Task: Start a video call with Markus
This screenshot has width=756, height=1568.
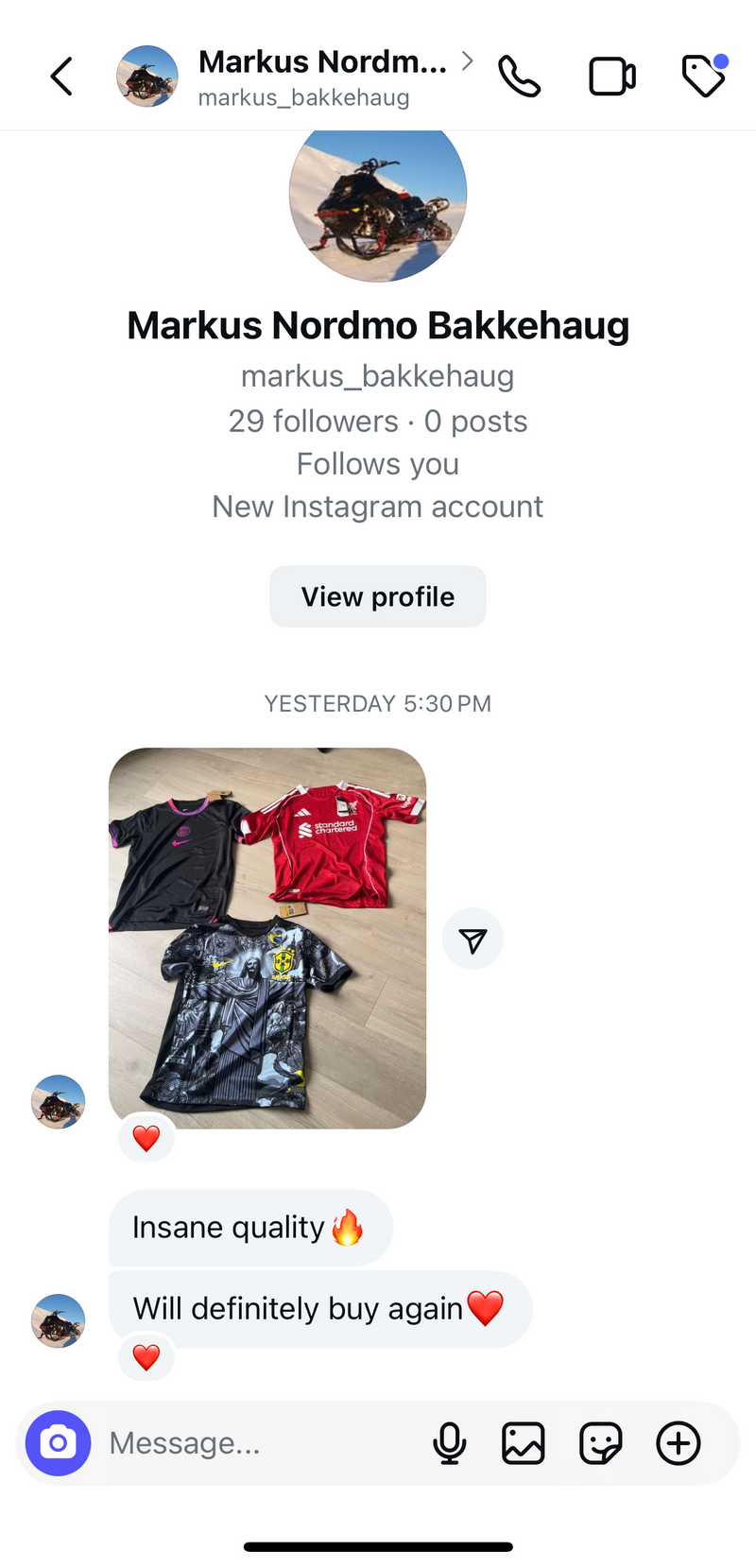Action: 612,76
